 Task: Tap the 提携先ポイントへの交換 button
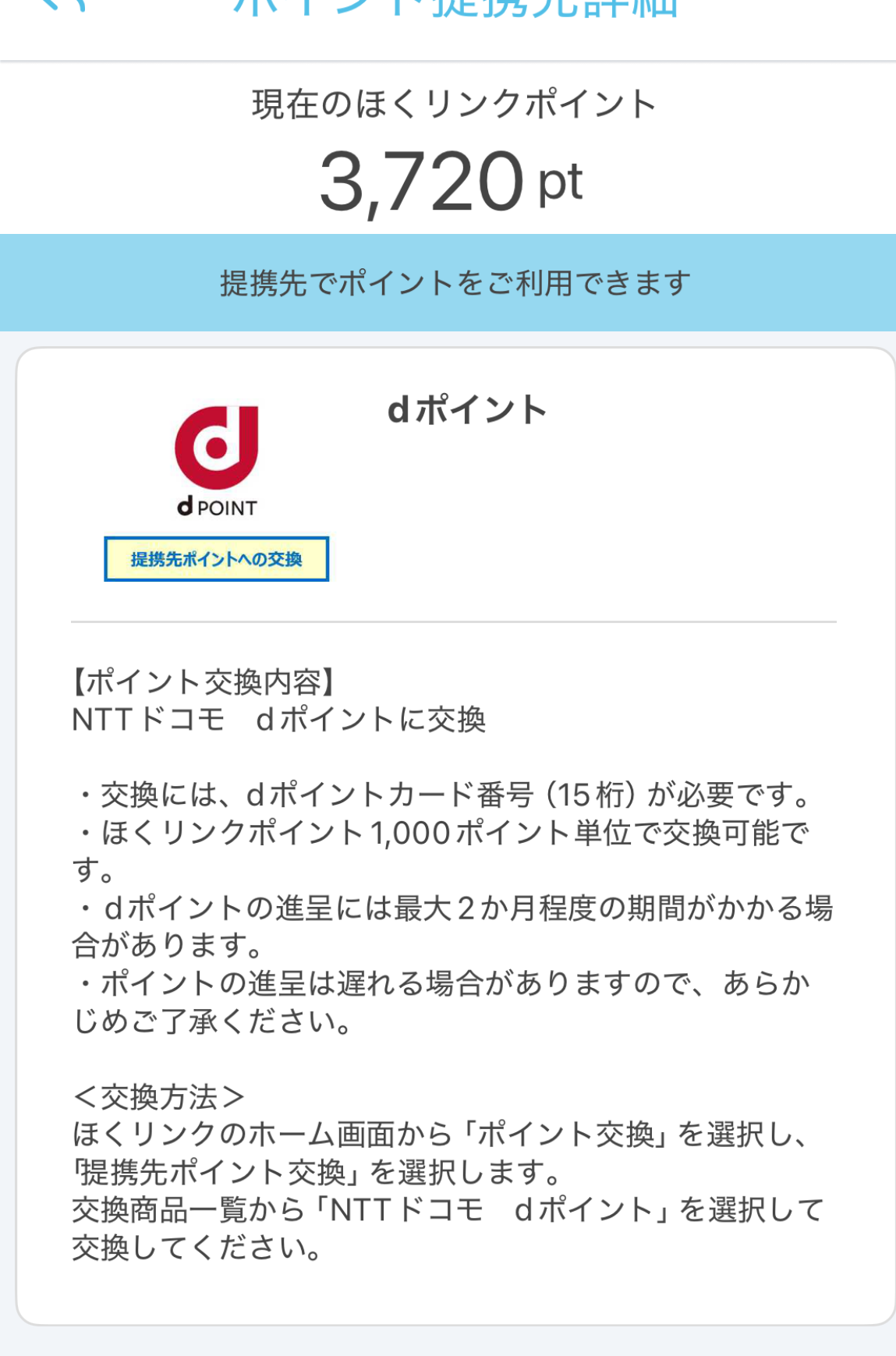[216, 558]
